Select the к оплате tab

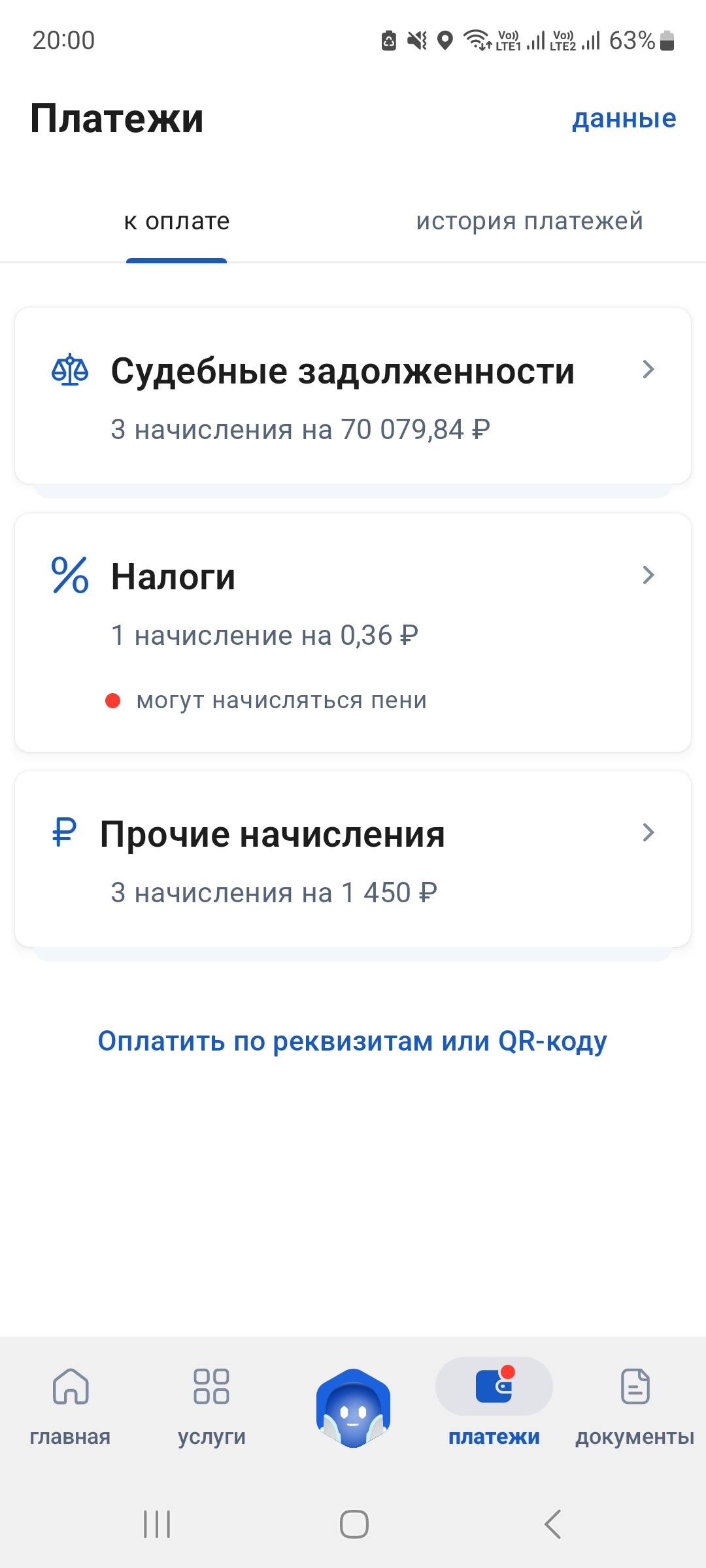click(x=175, y=221)
